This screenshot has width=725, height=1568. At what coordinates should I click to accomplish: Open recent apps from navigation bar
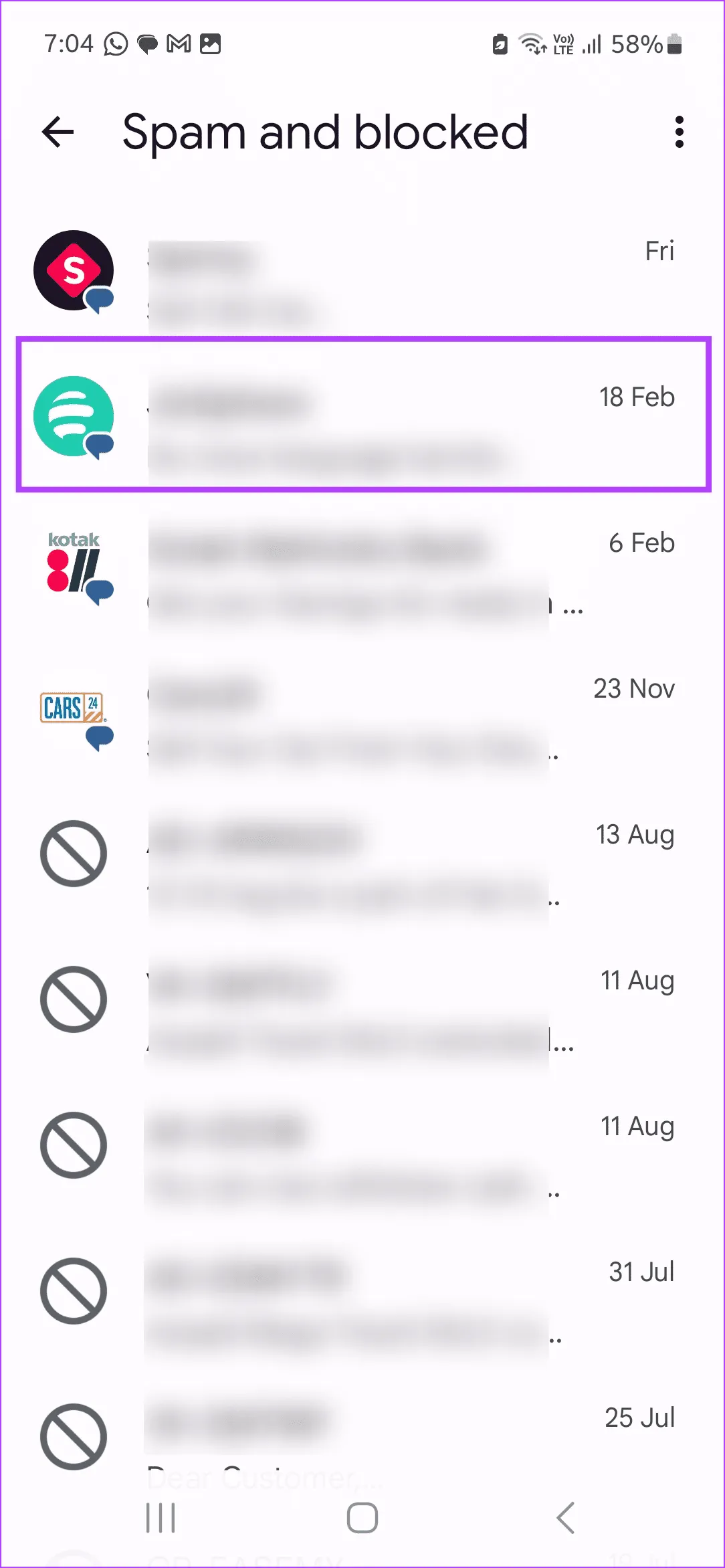point(161,1517)
